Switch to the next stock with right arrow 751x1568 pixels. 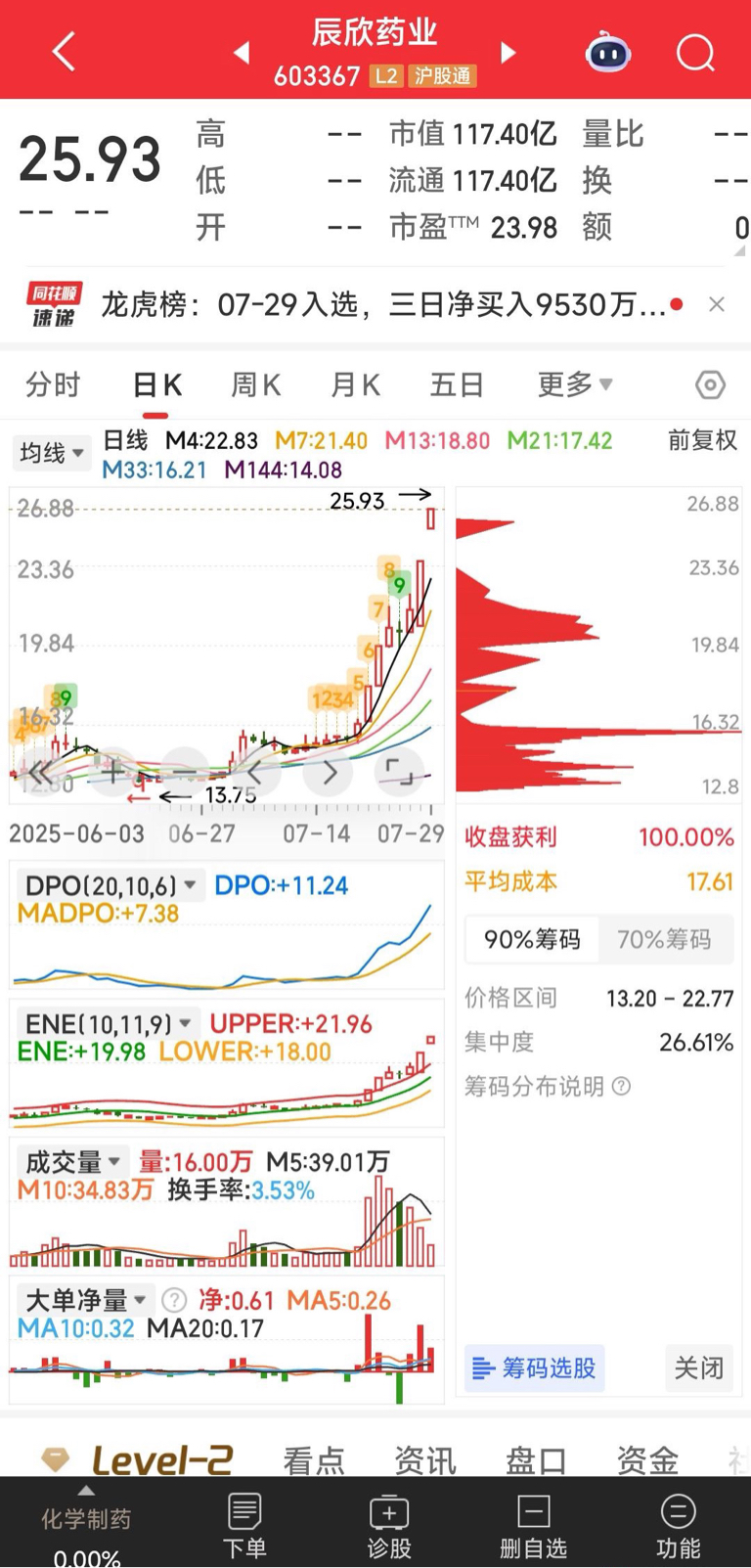coord(508,52)
